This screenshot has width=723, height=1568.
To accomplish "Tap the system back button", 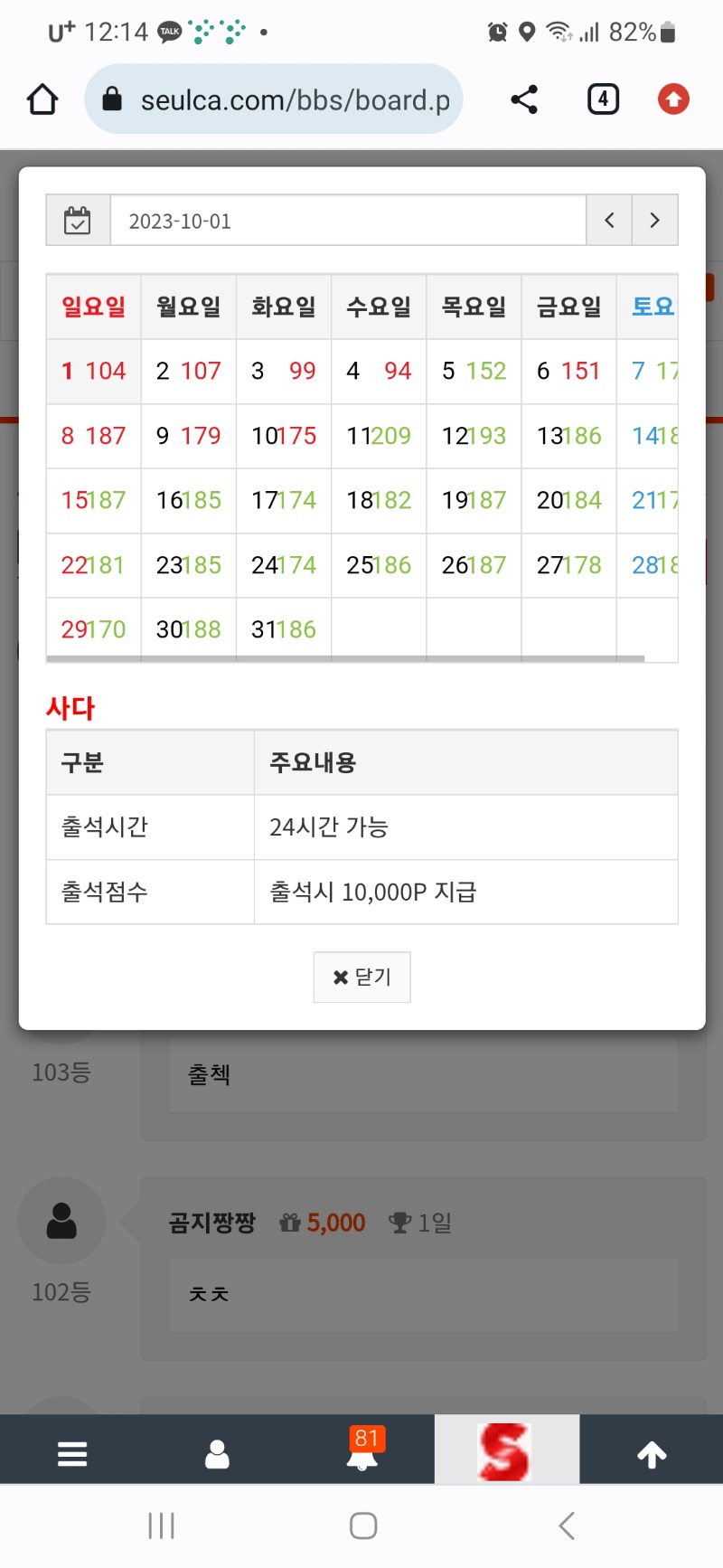I will [x=567, y=1525].
